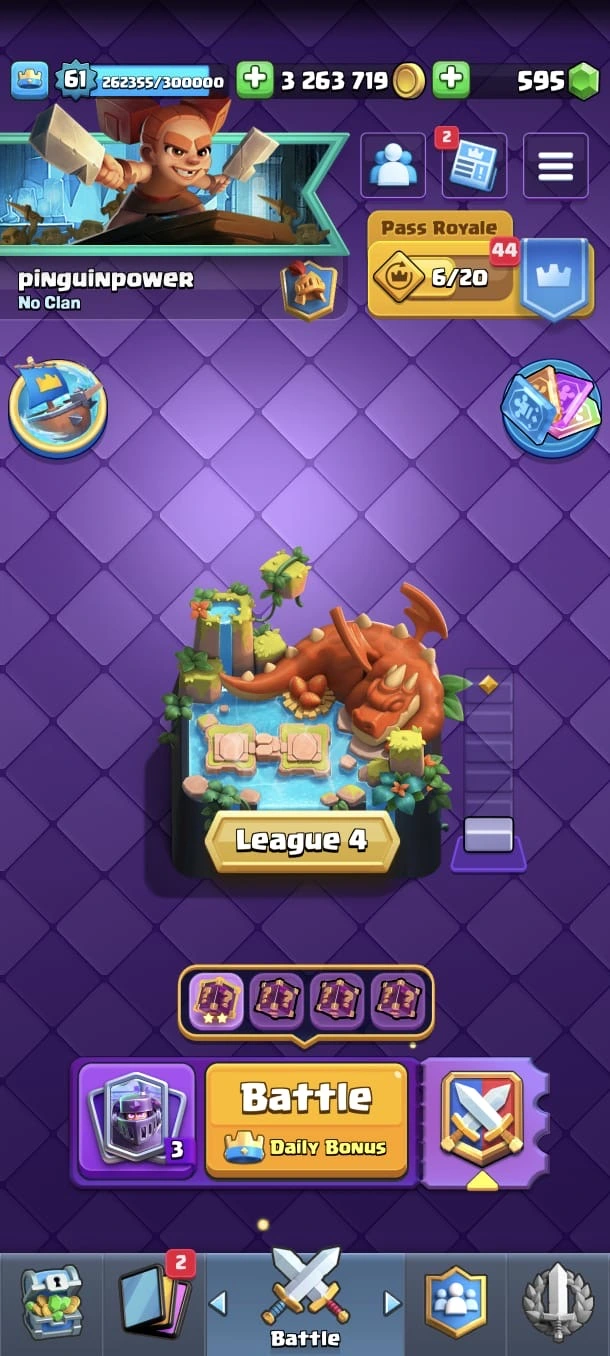Screen dimensions: 610x1356
Task: Switch to the Shop chest tab
Action: pos(52,1302)
